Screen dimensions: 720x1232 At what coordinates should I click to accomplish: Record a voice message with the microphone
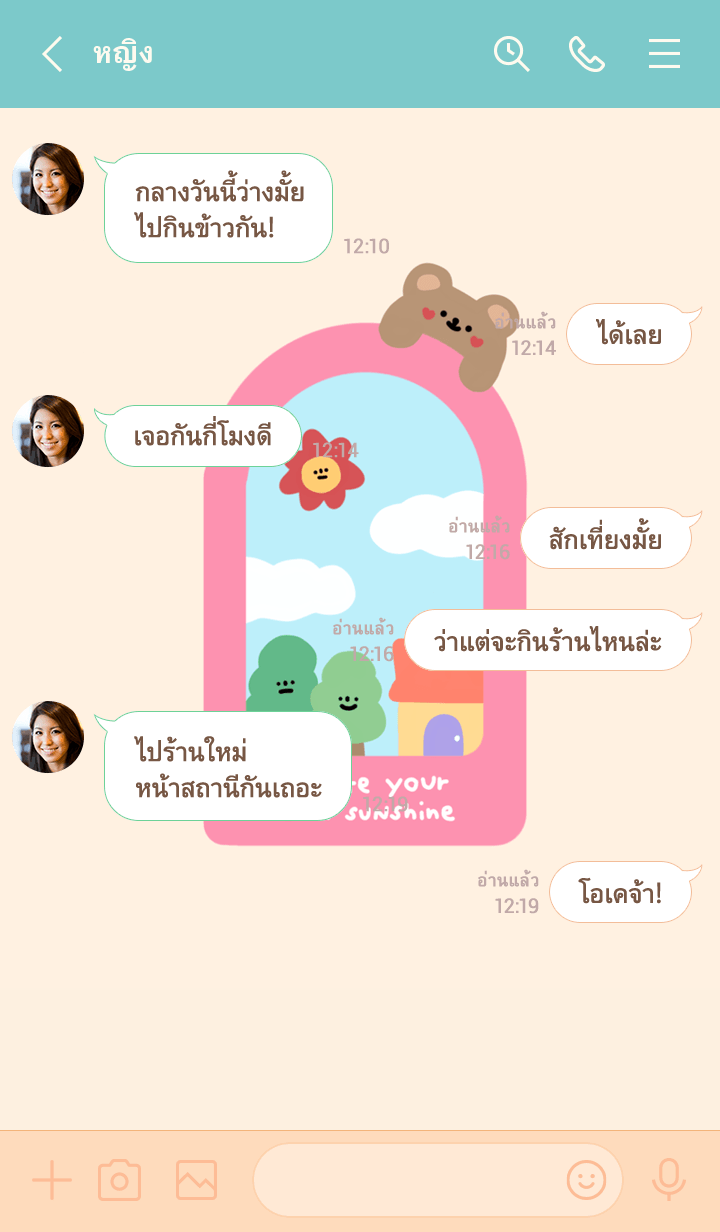(668, 1180)
